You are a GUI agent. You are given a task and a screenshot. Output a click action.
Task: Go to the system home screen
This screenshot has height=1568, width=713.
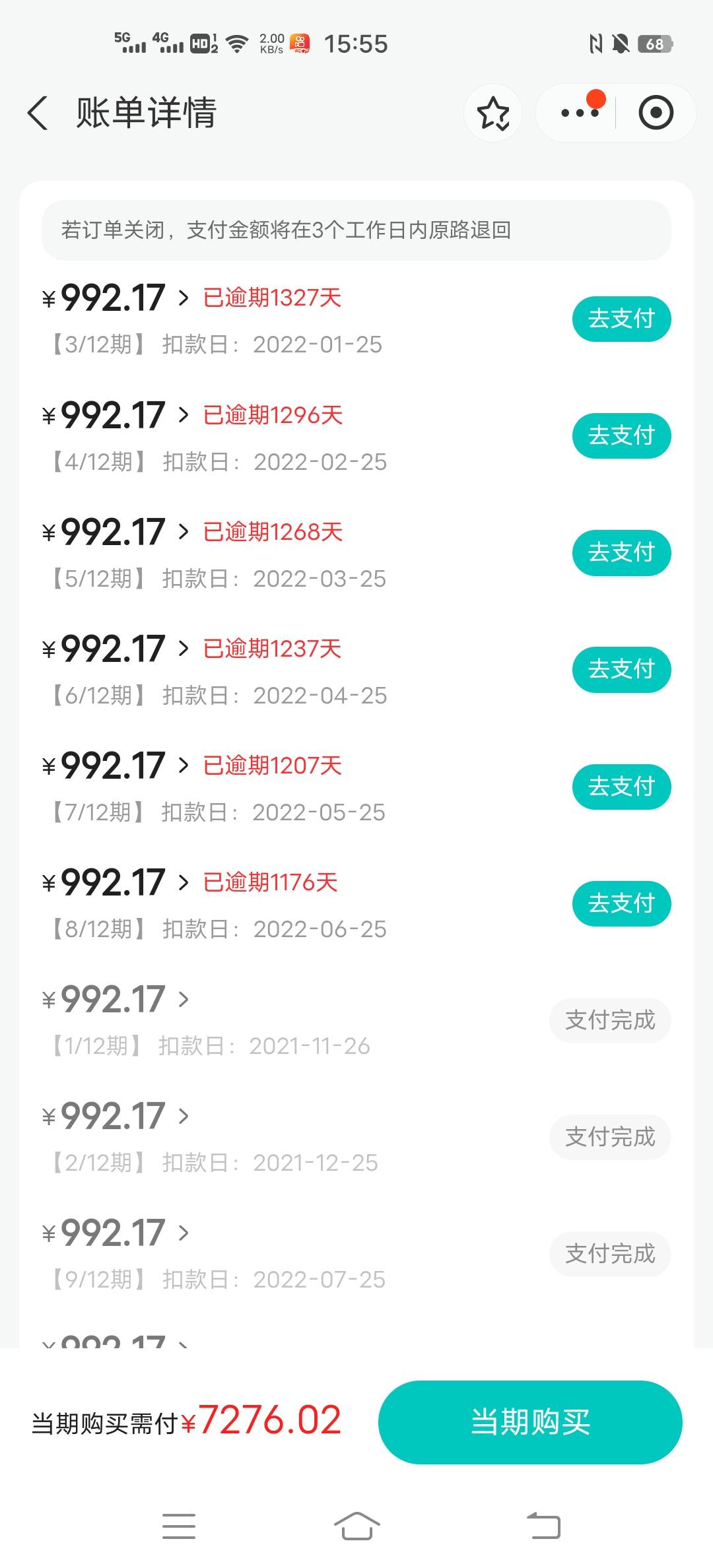[356, 1526]
